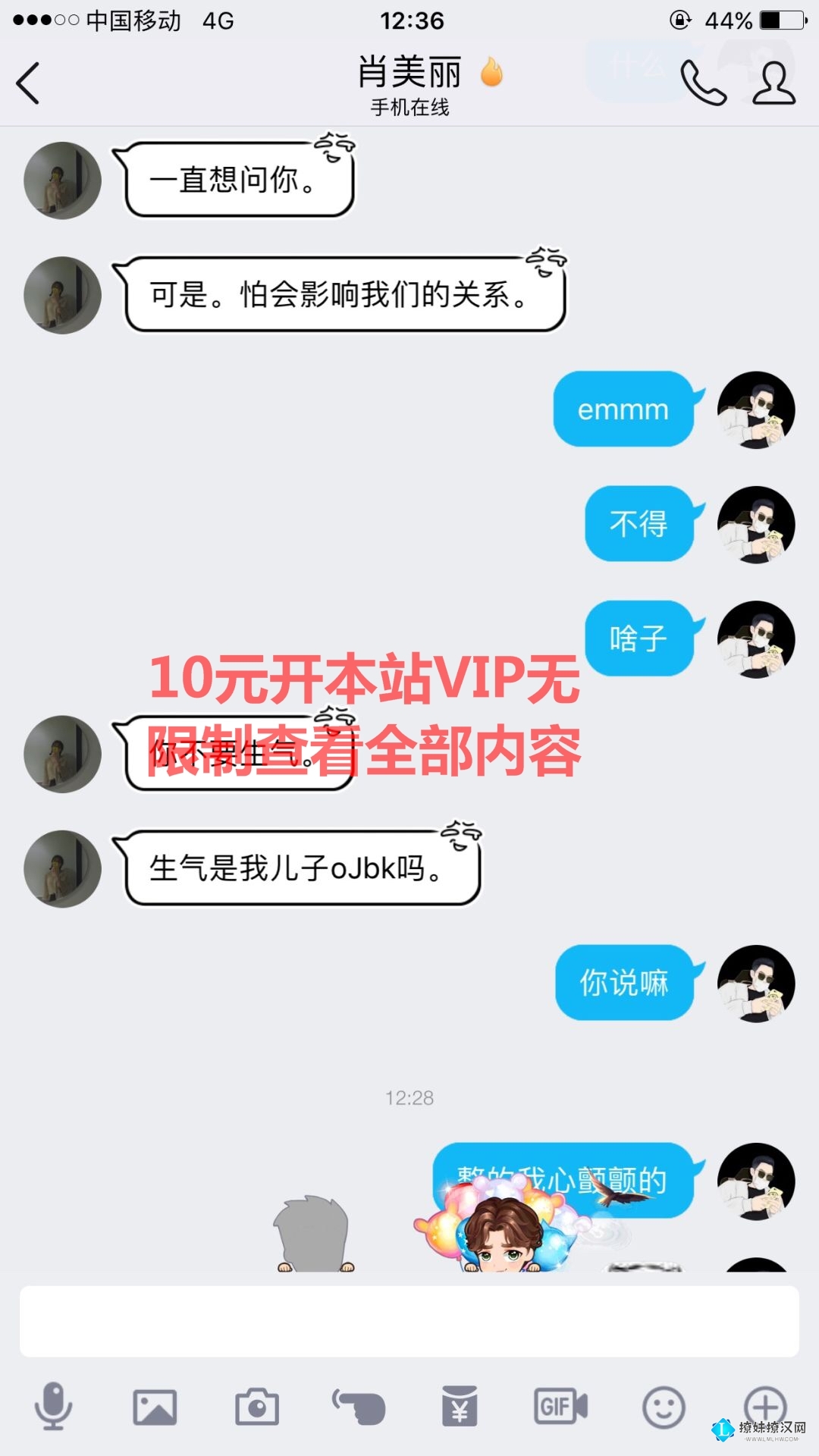Go back to the chat list
Screen dimensions: 819x1456
click(29, 83)
